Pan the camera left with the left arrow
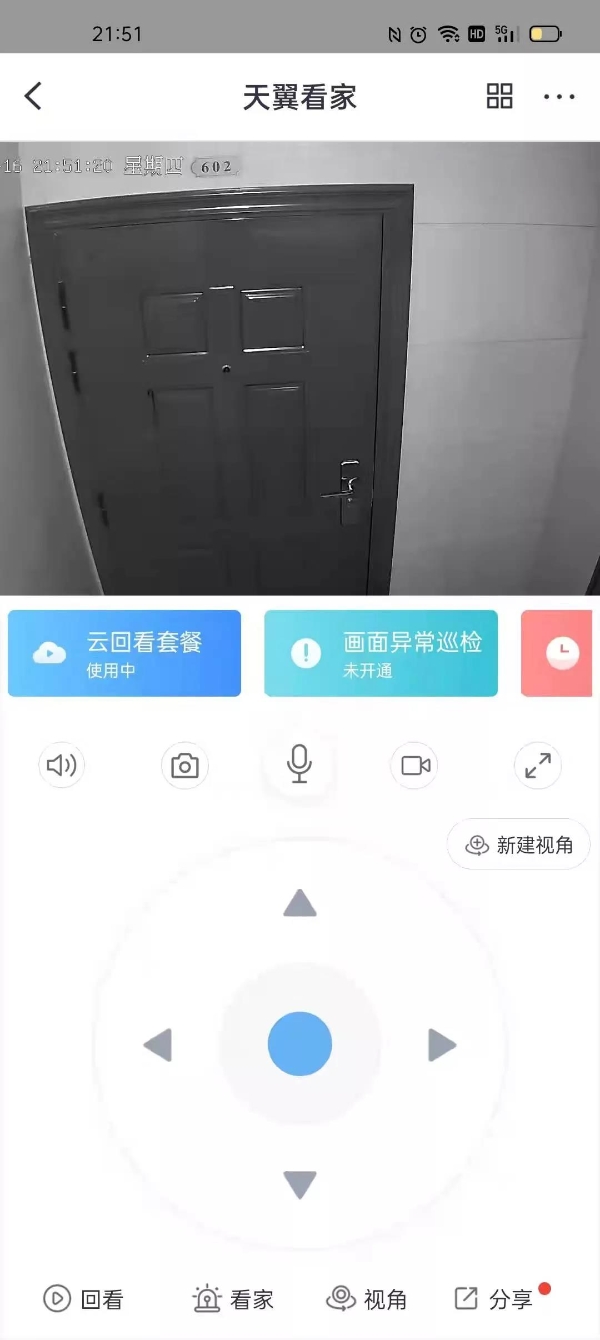This screenshot has height=1340, width=600. click(x=158, y=1045)
